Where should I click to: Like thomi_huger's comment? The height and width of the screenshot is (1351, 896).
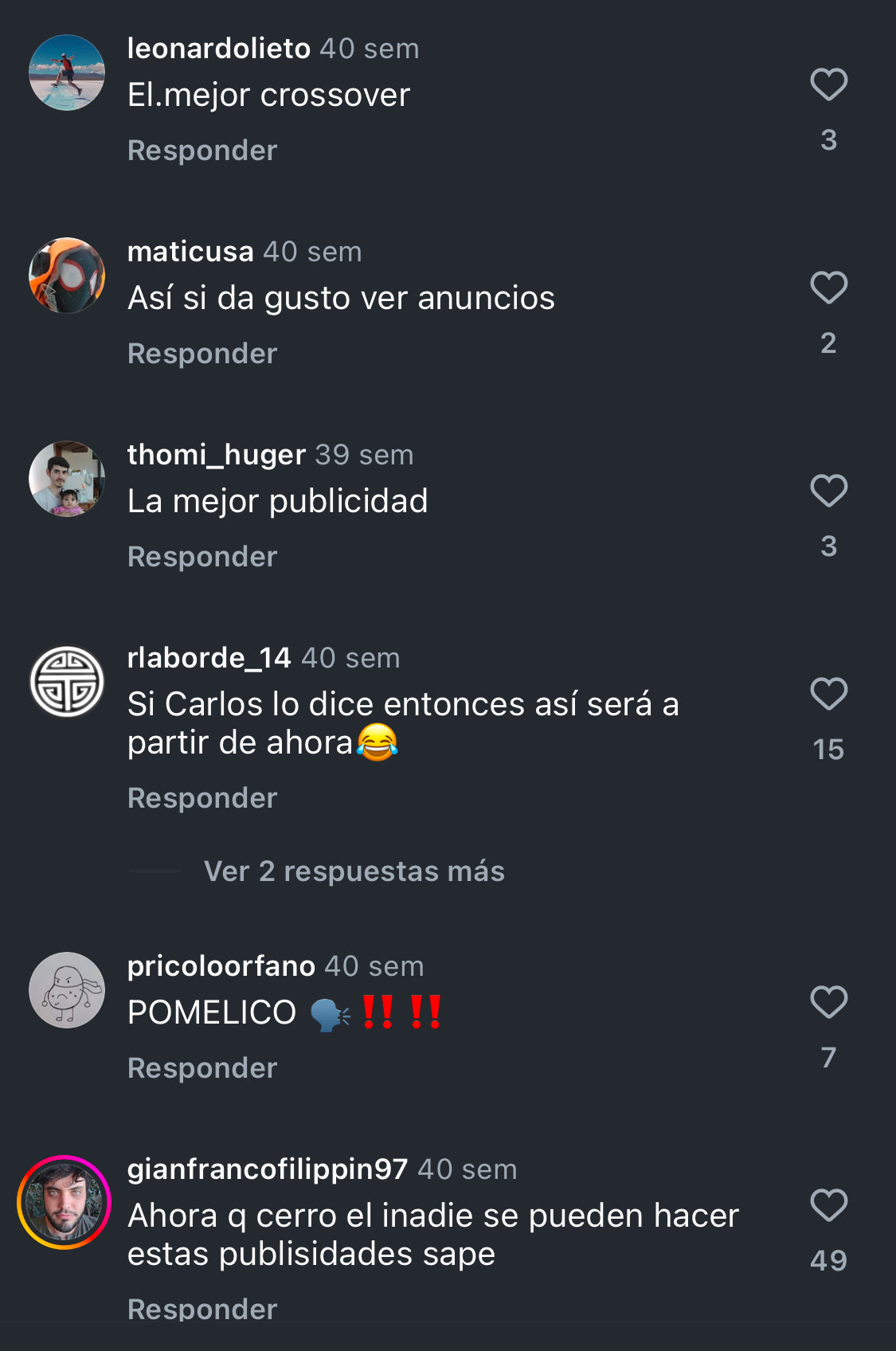click(x=828, y=491)
